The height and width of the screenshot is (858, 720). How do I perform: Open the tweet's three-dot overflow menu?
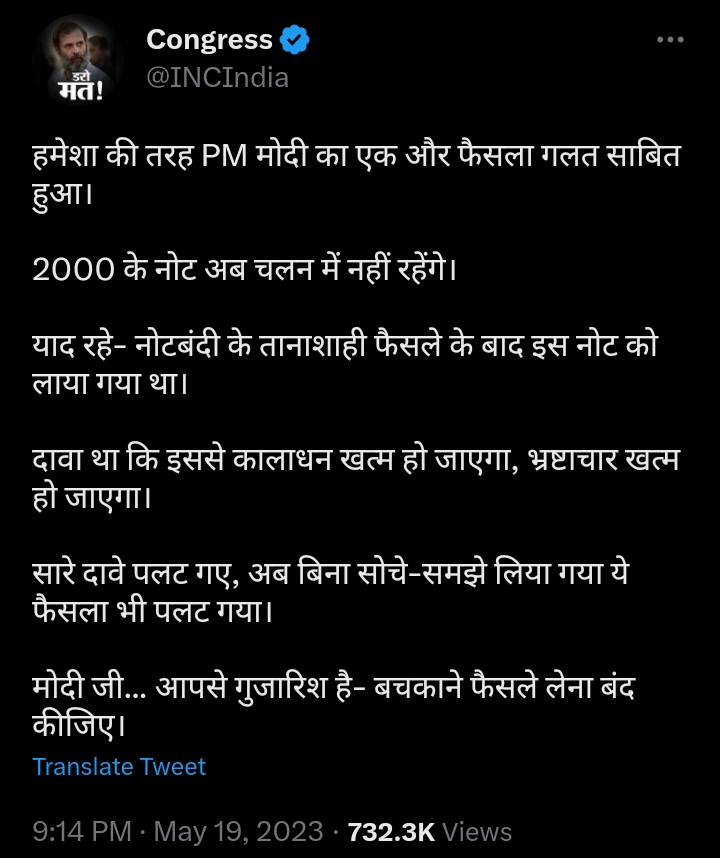point(669,40)
